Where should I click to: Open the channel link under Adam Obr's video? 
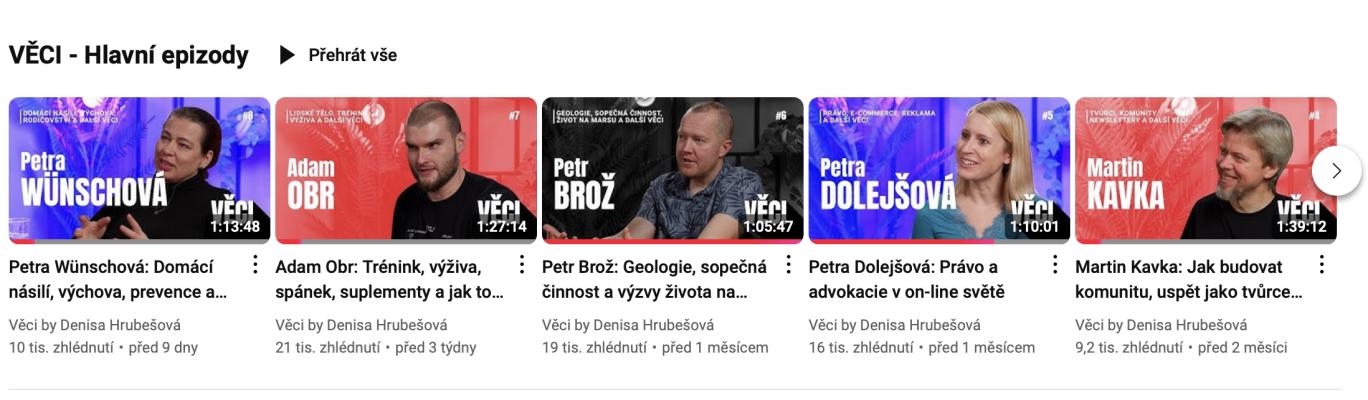[361, 325]
